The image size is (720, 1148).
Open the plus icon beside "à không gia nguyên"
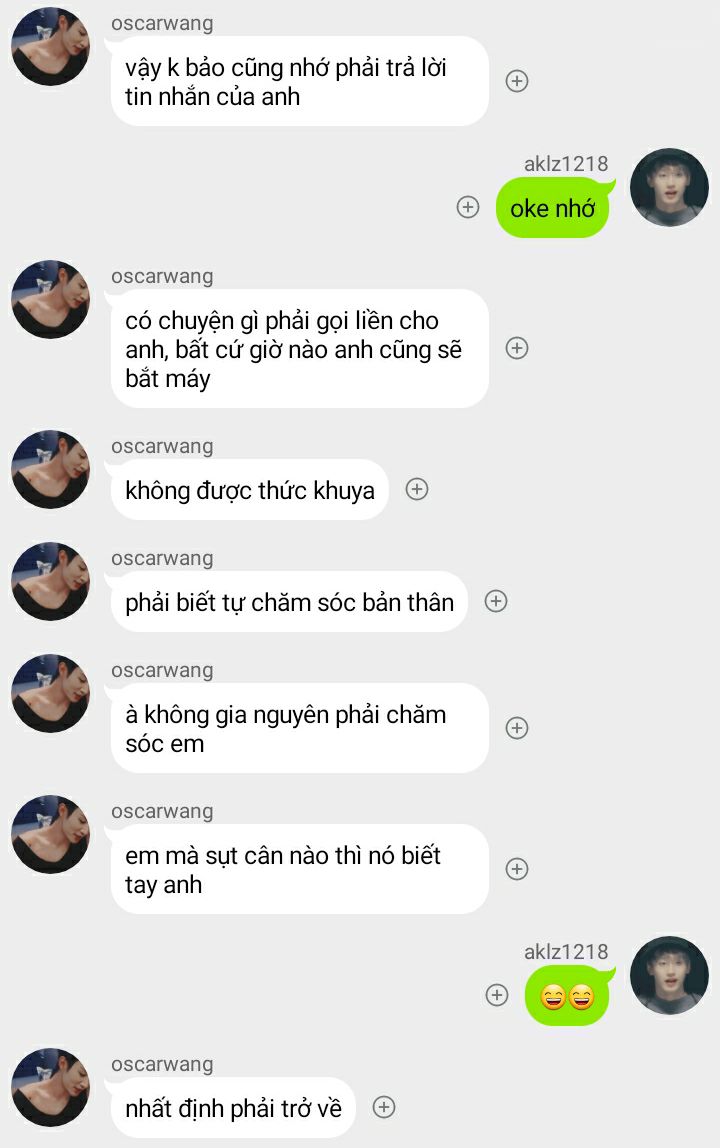click(x=517, y=728)
